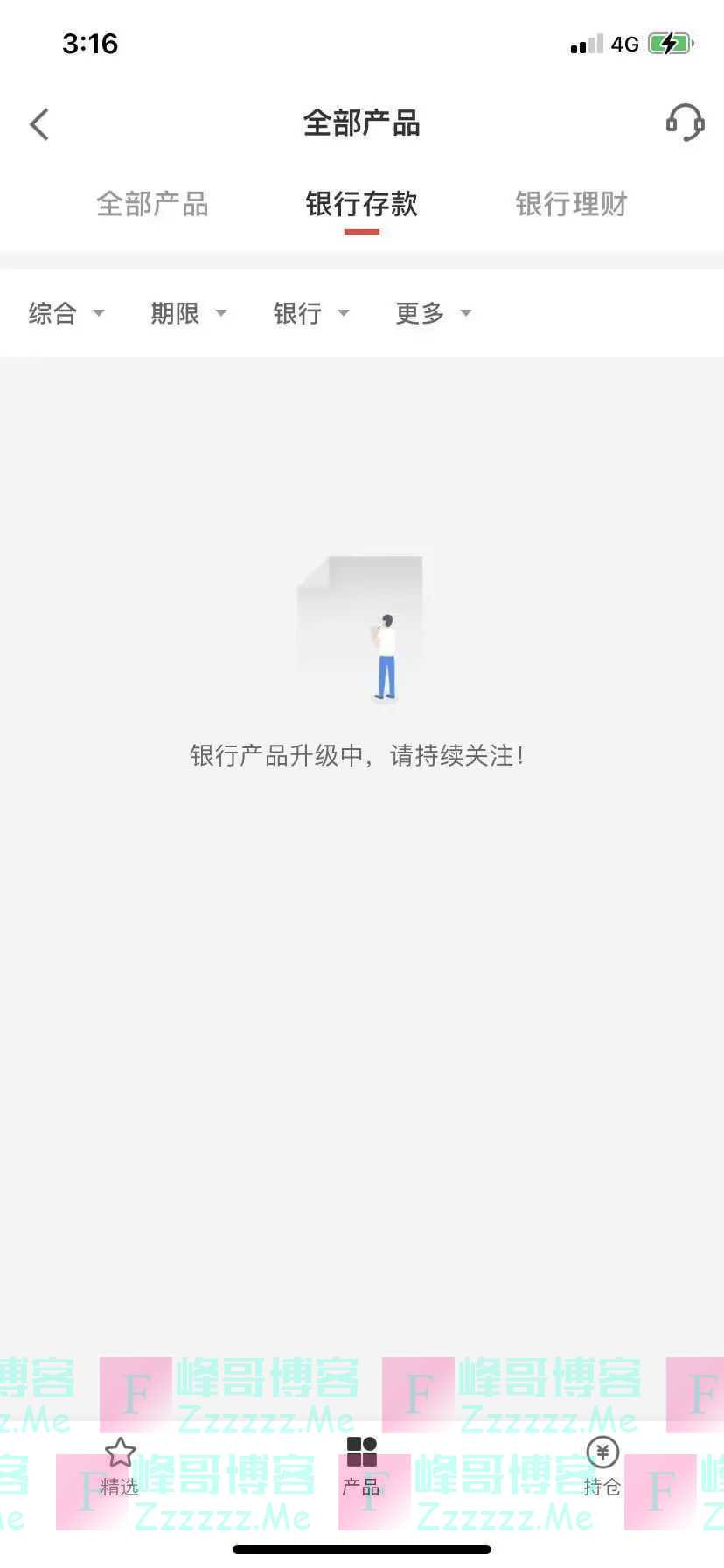Open customer service headset icon
The width and height of the screenshot is (724, 1568).
(685, 122)
